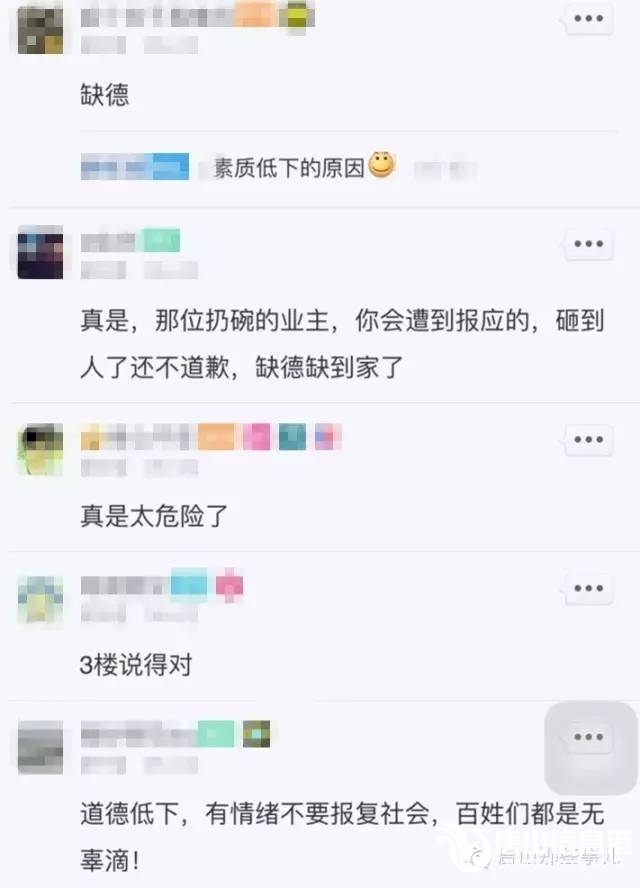Open more options on the "那位扔碗的业主" comment
The image size is (640, 888).
589,243
